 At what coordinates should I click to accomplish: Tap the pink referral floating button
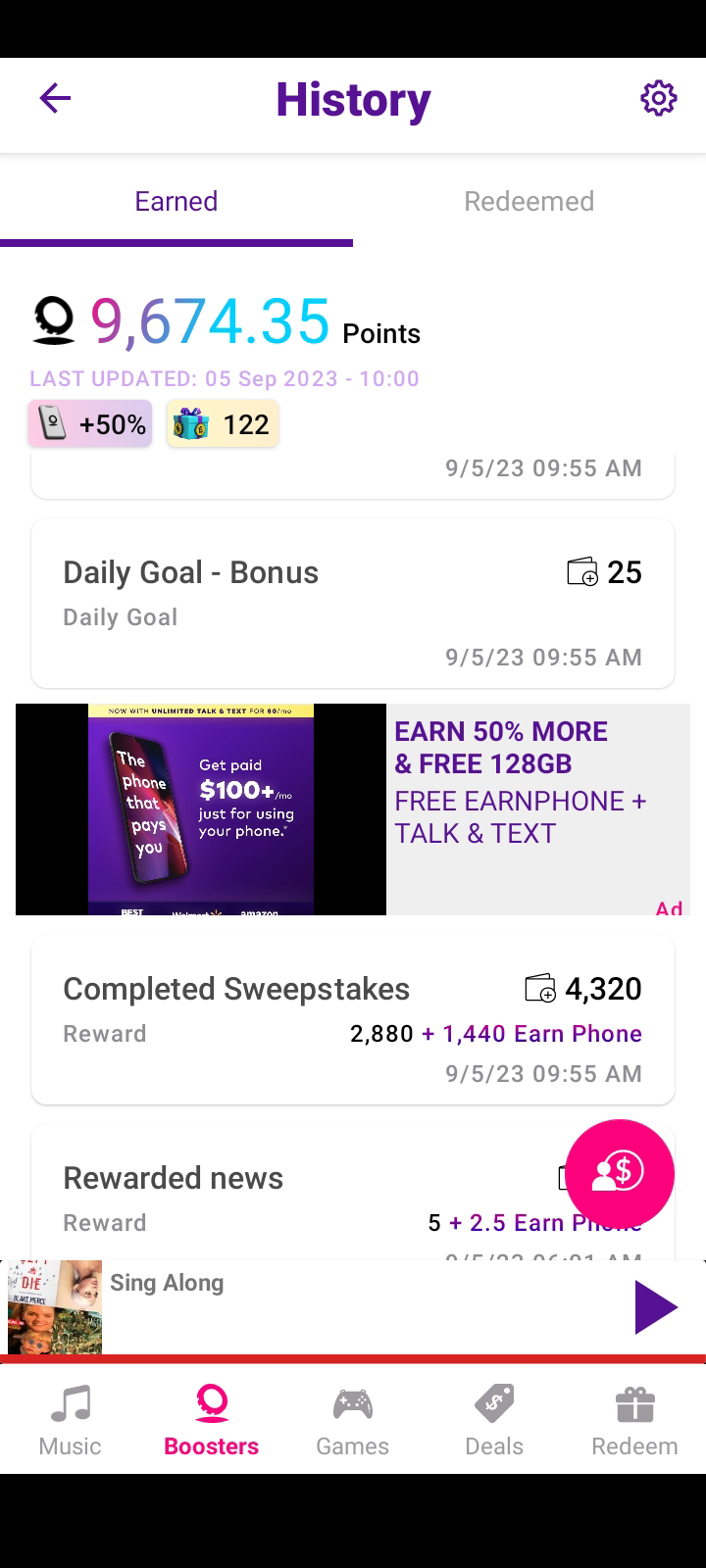tap(620, 1173)
